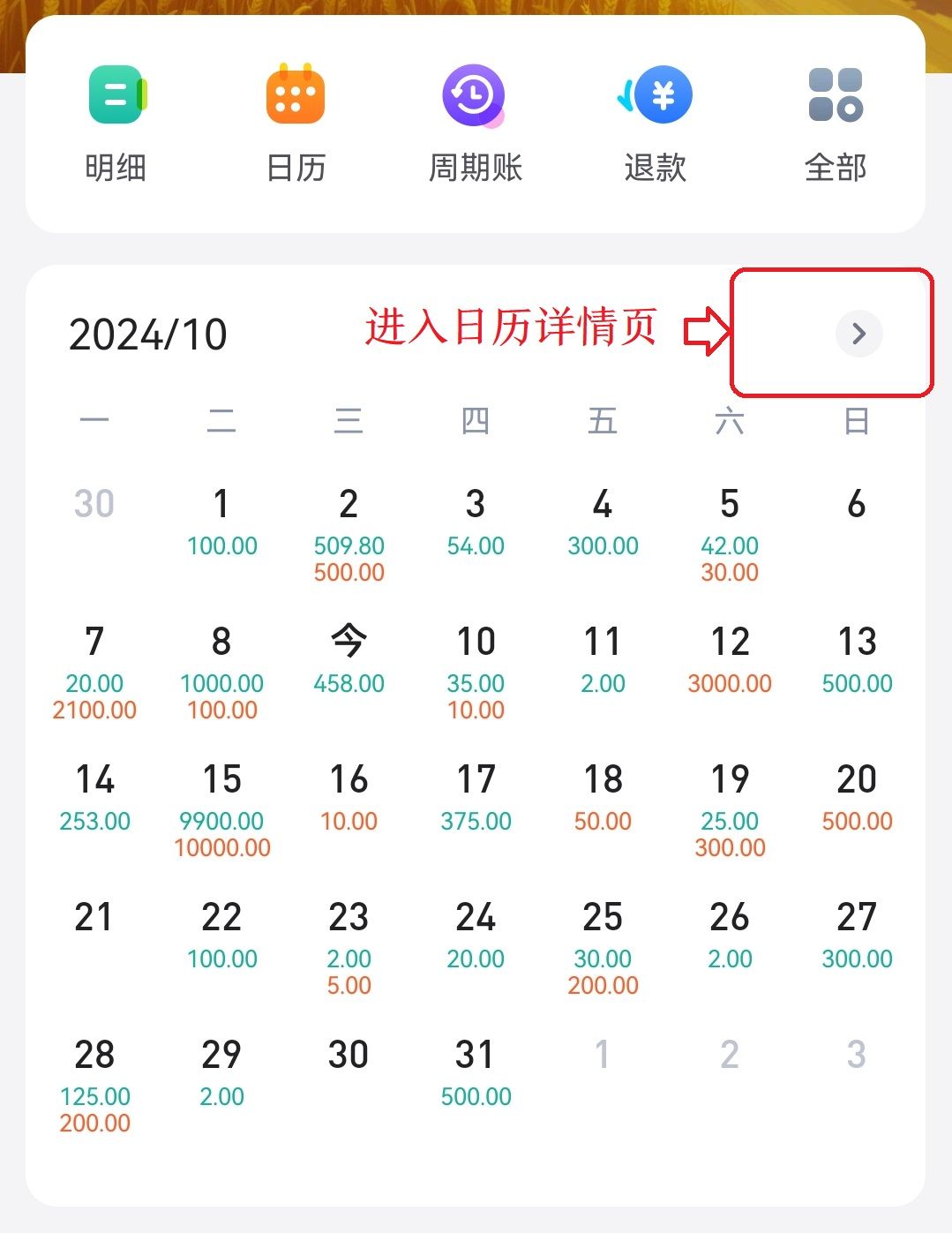The image size is (952, 1233).
Task: Open 周期账 recurring bills
Action: tap(475, 124)
